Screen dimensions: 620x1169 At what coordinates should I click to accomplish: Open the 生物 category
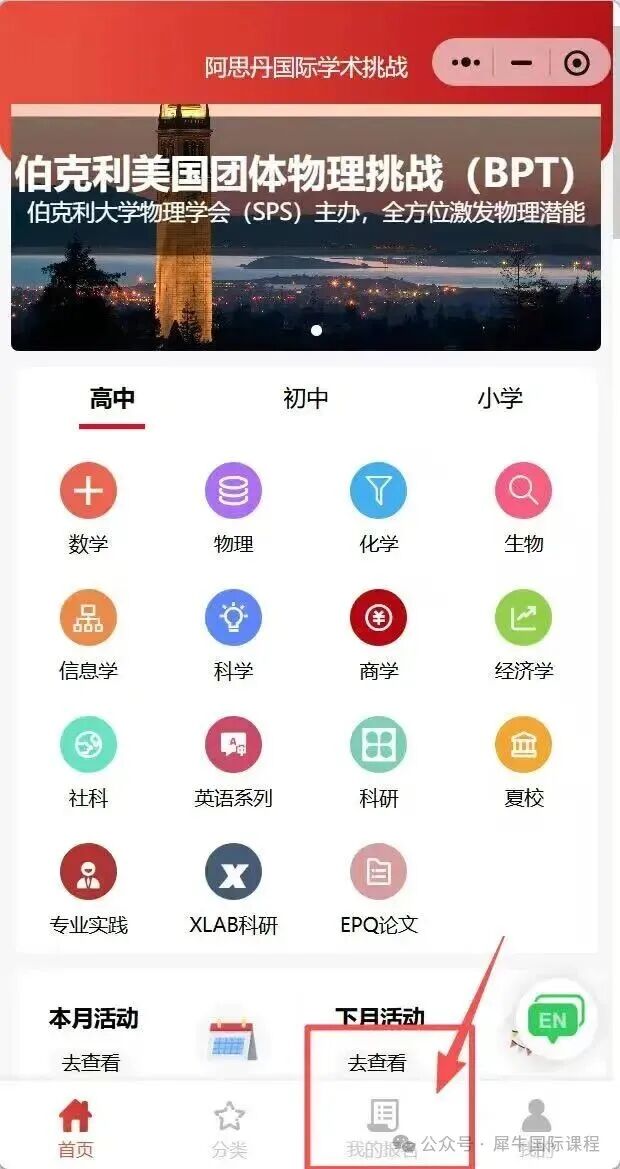click(x=523, y=491)
